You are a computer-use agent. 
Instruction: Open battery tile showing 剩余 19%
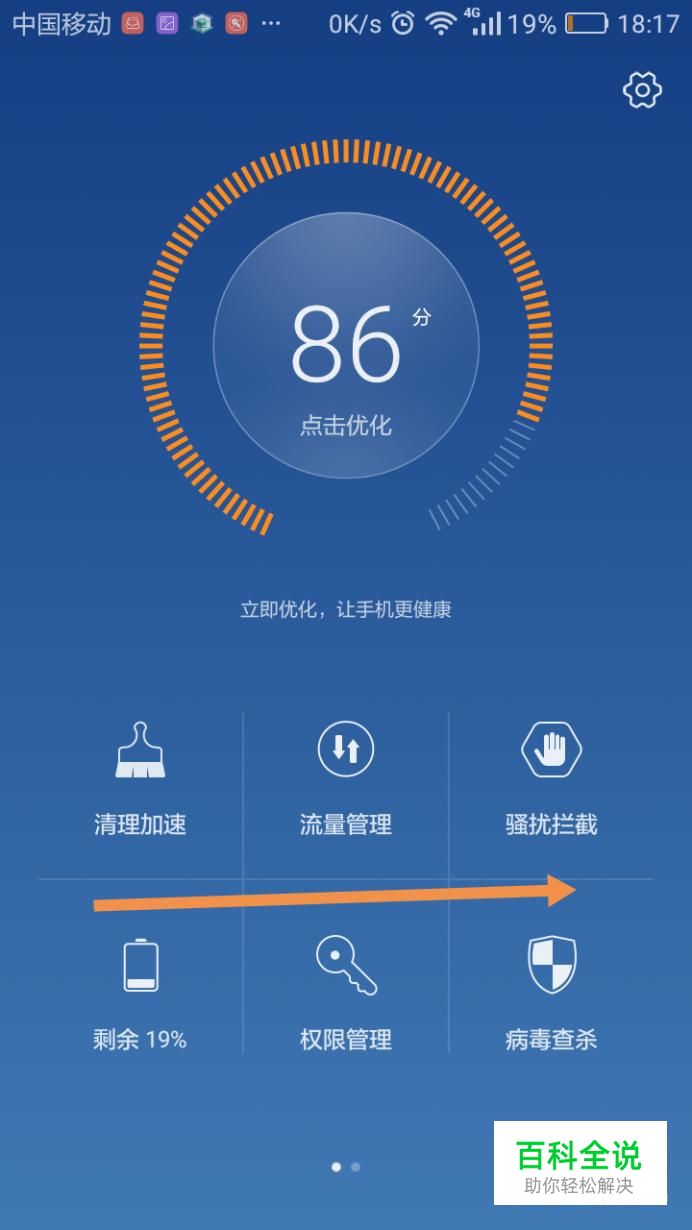click(140, 993)
